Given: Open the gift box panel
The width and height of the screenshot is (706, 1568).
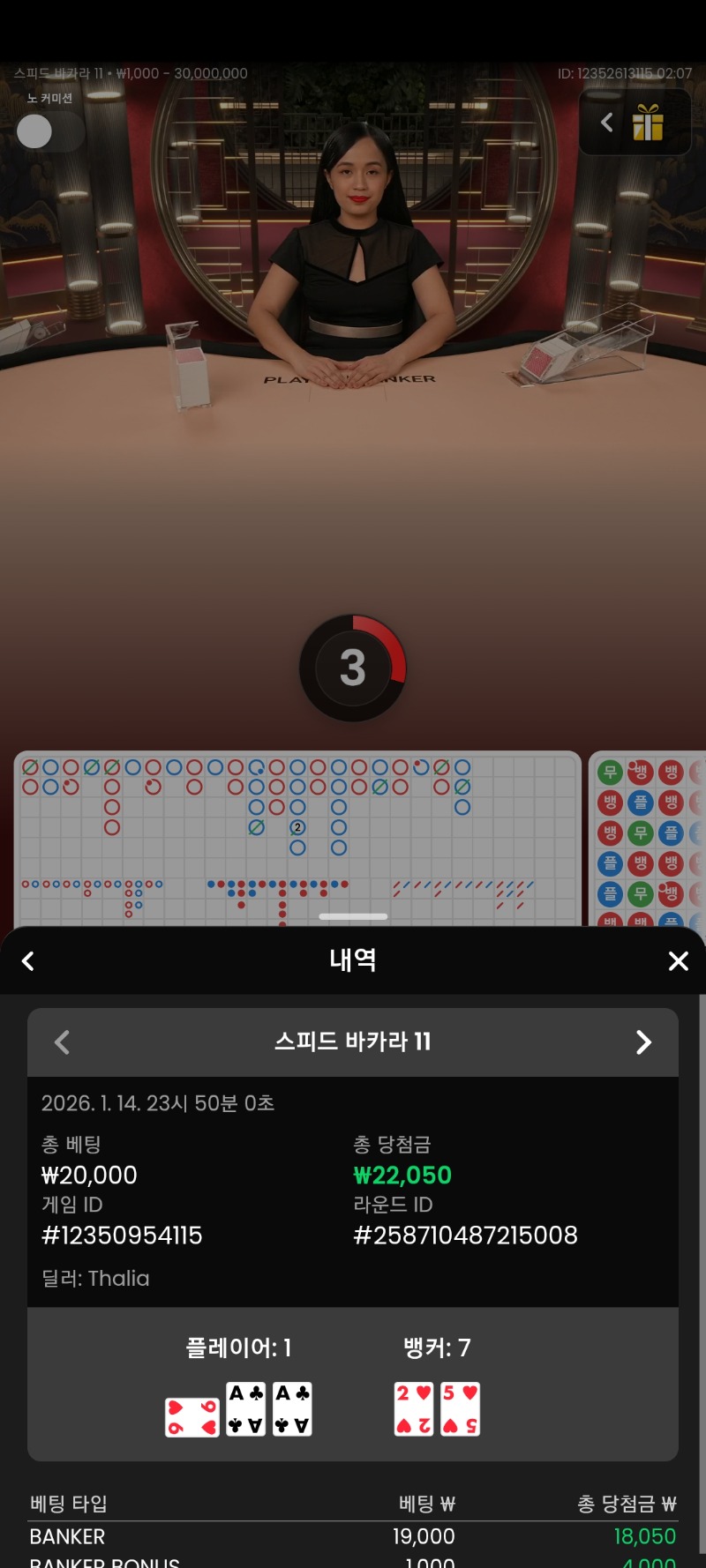Looking at the screenshot, I should tap(648, 123).
